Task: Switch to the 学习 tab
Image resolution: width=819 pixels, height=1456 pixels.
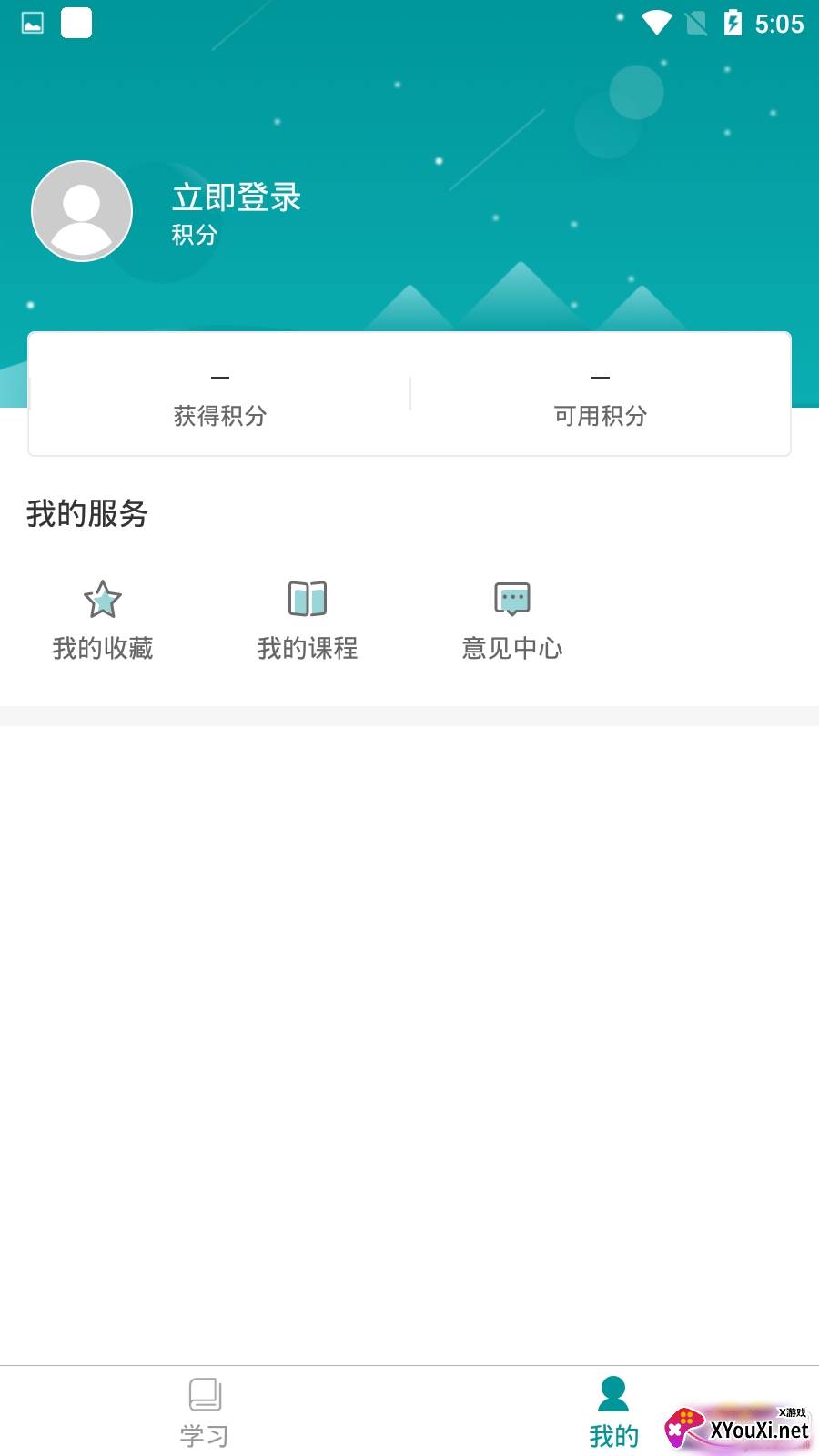Action: [x=205, y=1412]
